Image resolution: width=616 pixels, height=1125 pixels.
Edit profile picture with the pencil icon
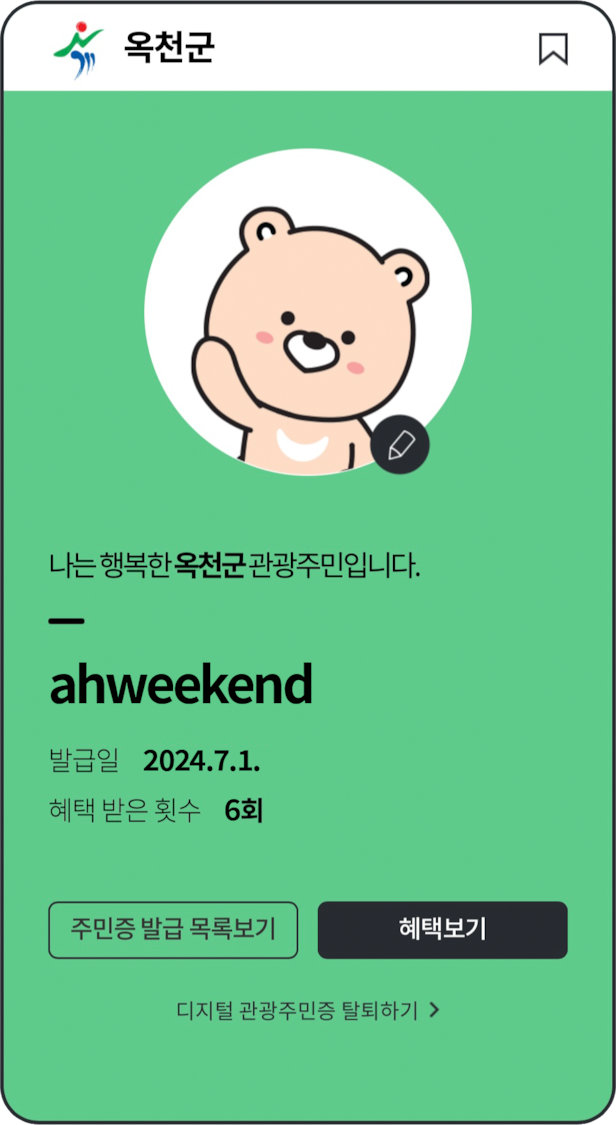pos(400,445)
